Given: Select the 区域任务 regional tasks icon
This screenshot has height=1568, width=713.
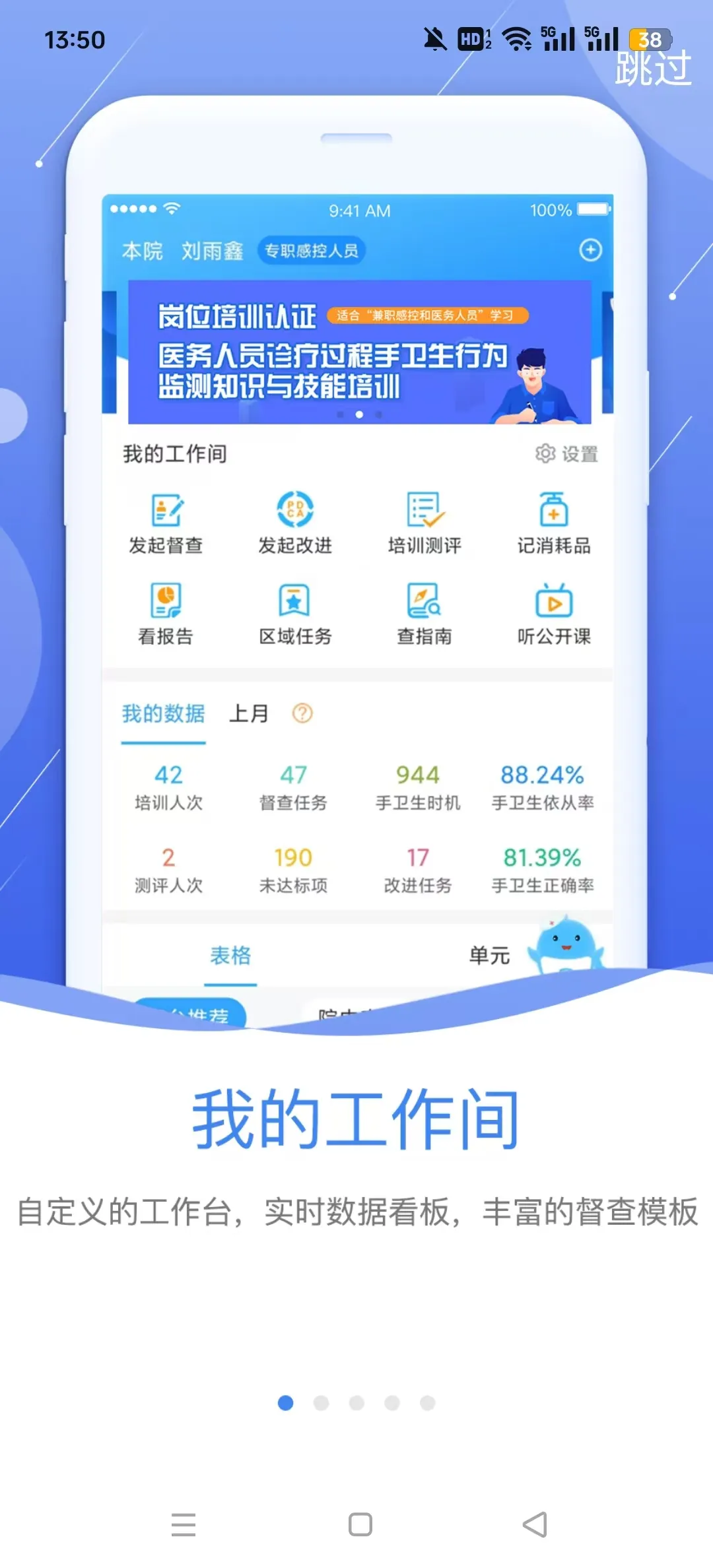Looking at the screenshot, I should tap(295, 614).
